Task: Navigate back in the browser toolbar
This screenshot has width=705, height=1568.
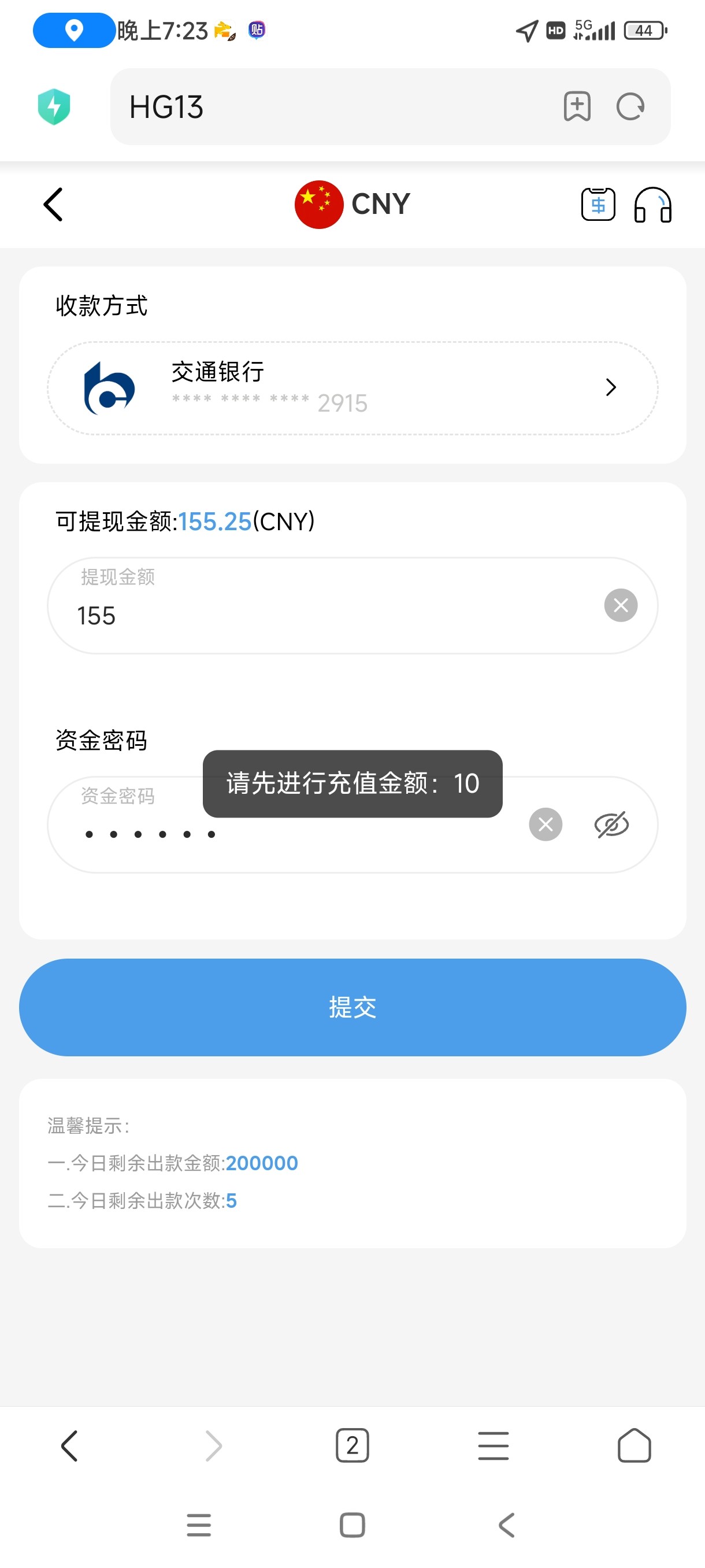Action: [x=70, y=1445]
